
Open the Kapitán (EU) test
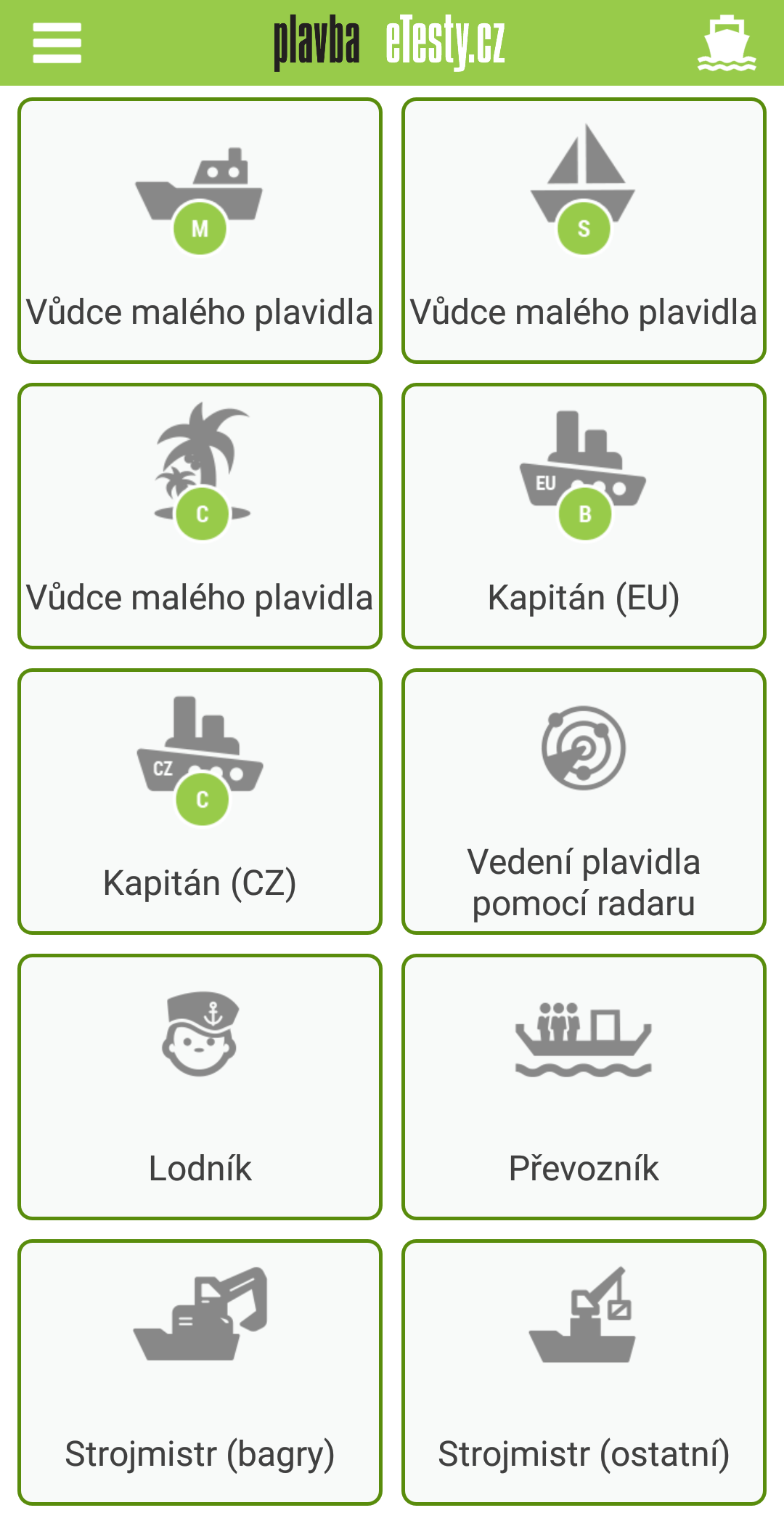(x=584, y=516)
